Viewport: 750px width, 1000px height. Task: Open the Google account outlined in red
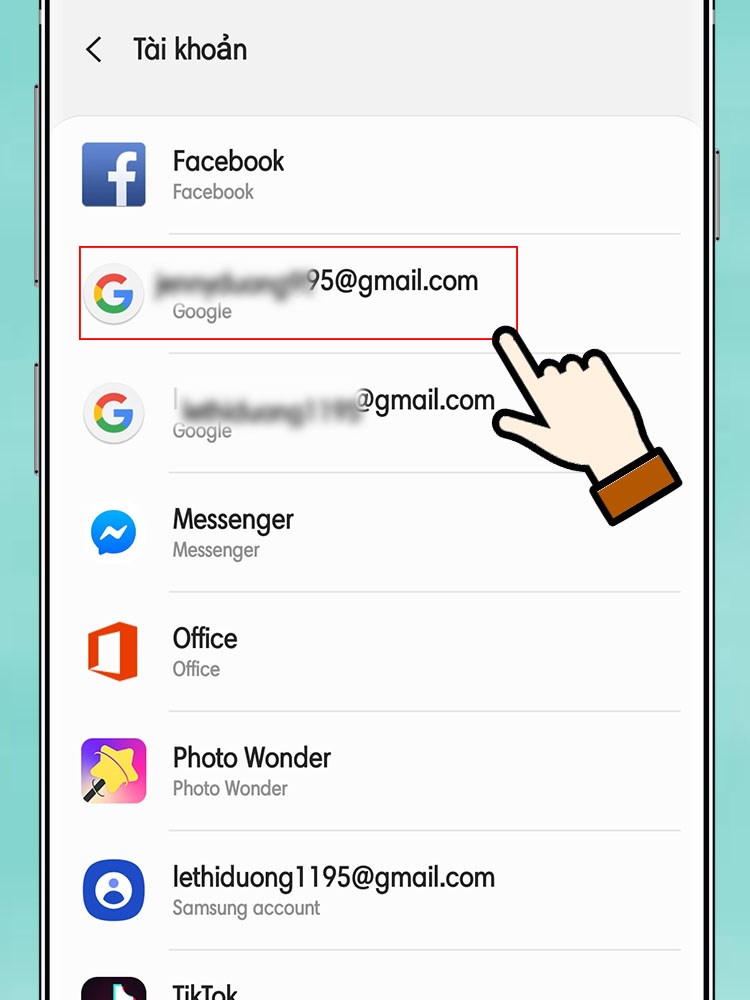coord(298,293)
